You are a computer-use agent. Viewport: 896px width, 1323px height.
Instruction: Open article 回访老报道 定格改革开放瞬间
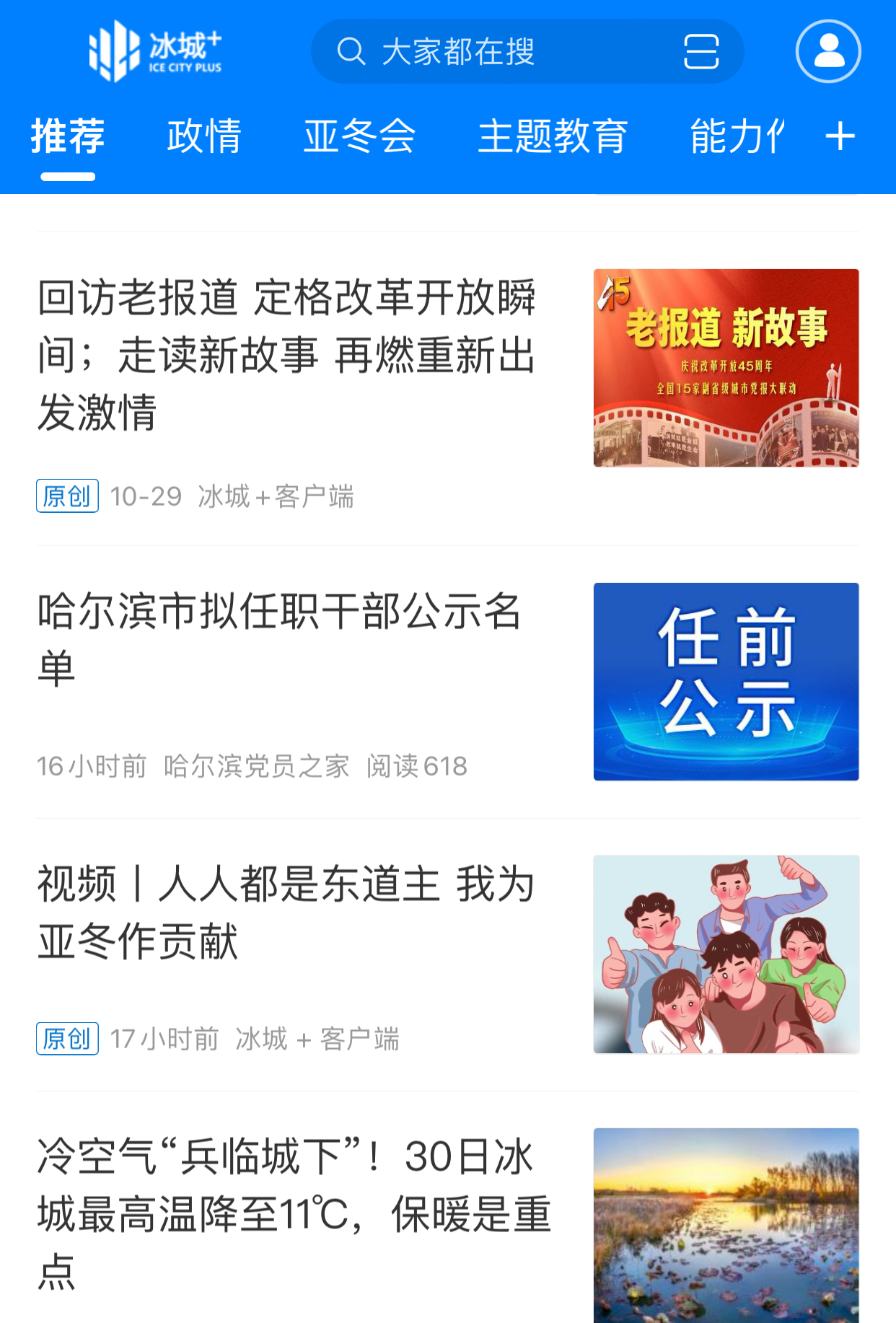tap(287, 355)
